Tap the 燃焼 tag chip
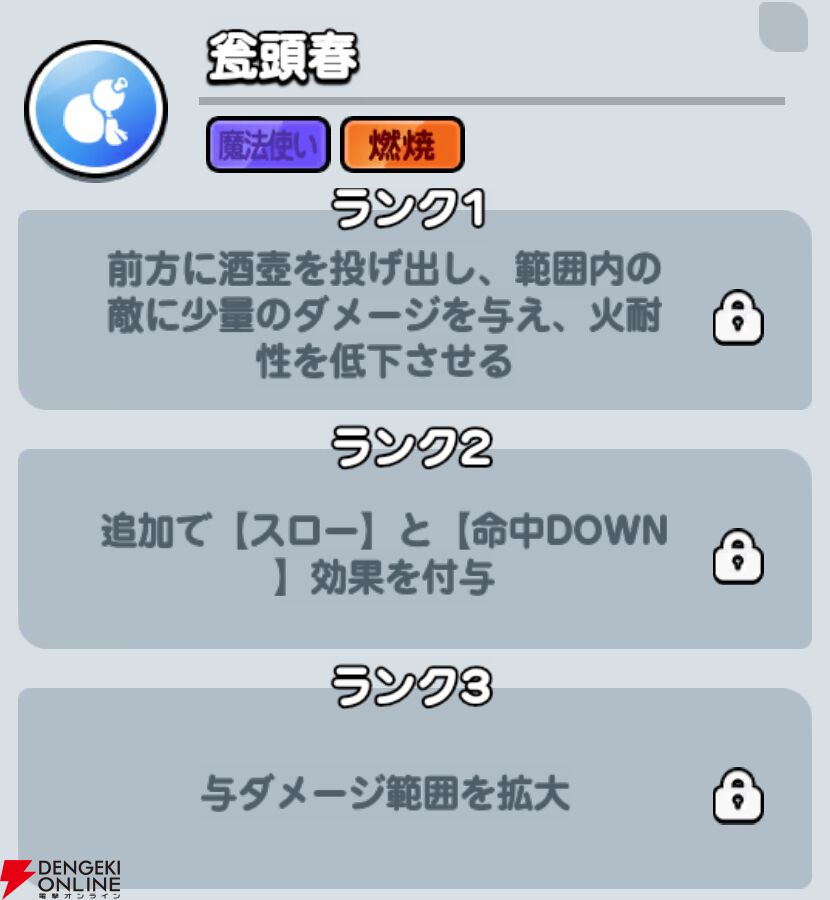The height and width of the screenshot is (900, 830). (x=402, y=146)
